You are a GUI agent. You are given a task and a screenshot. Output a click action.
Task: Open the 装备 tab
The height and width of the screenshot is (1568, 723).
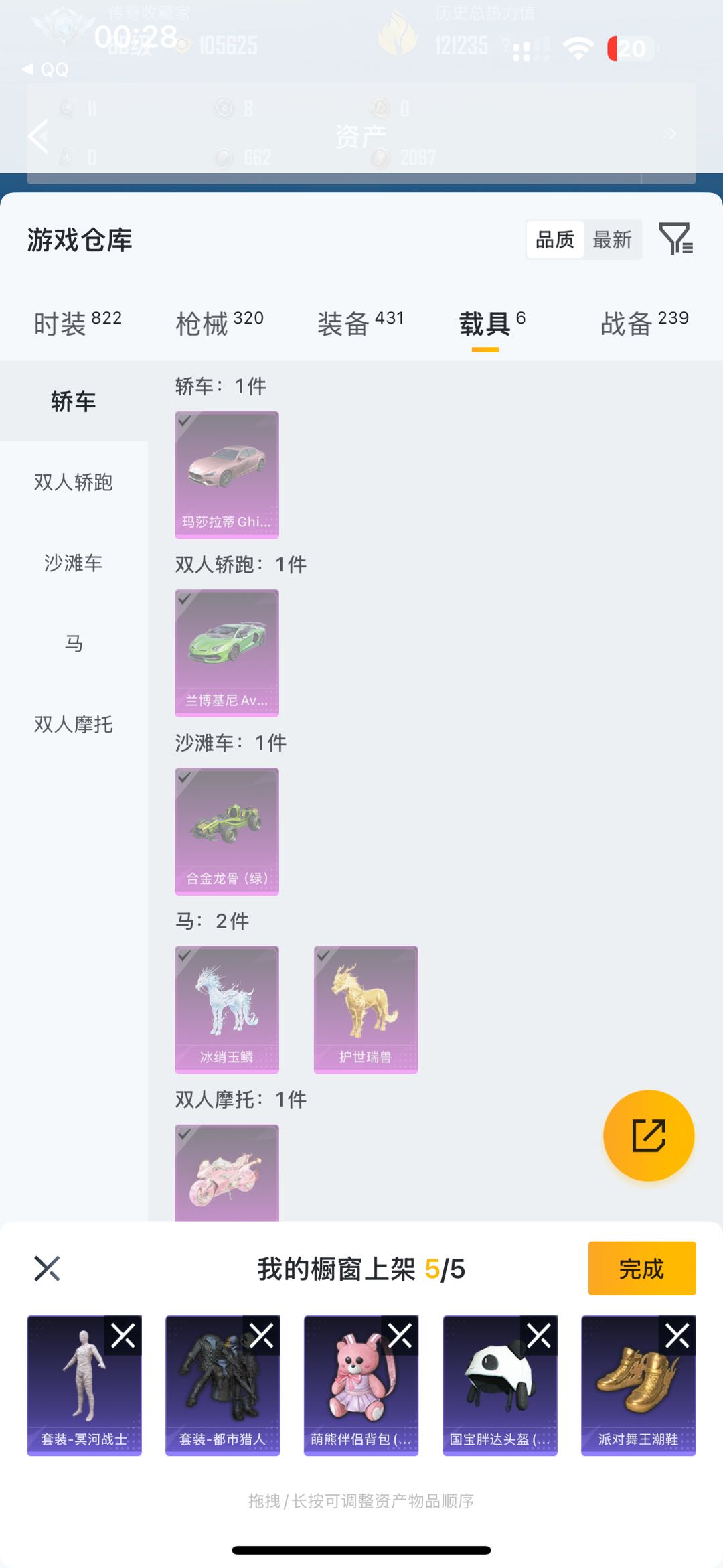(361, 324)
